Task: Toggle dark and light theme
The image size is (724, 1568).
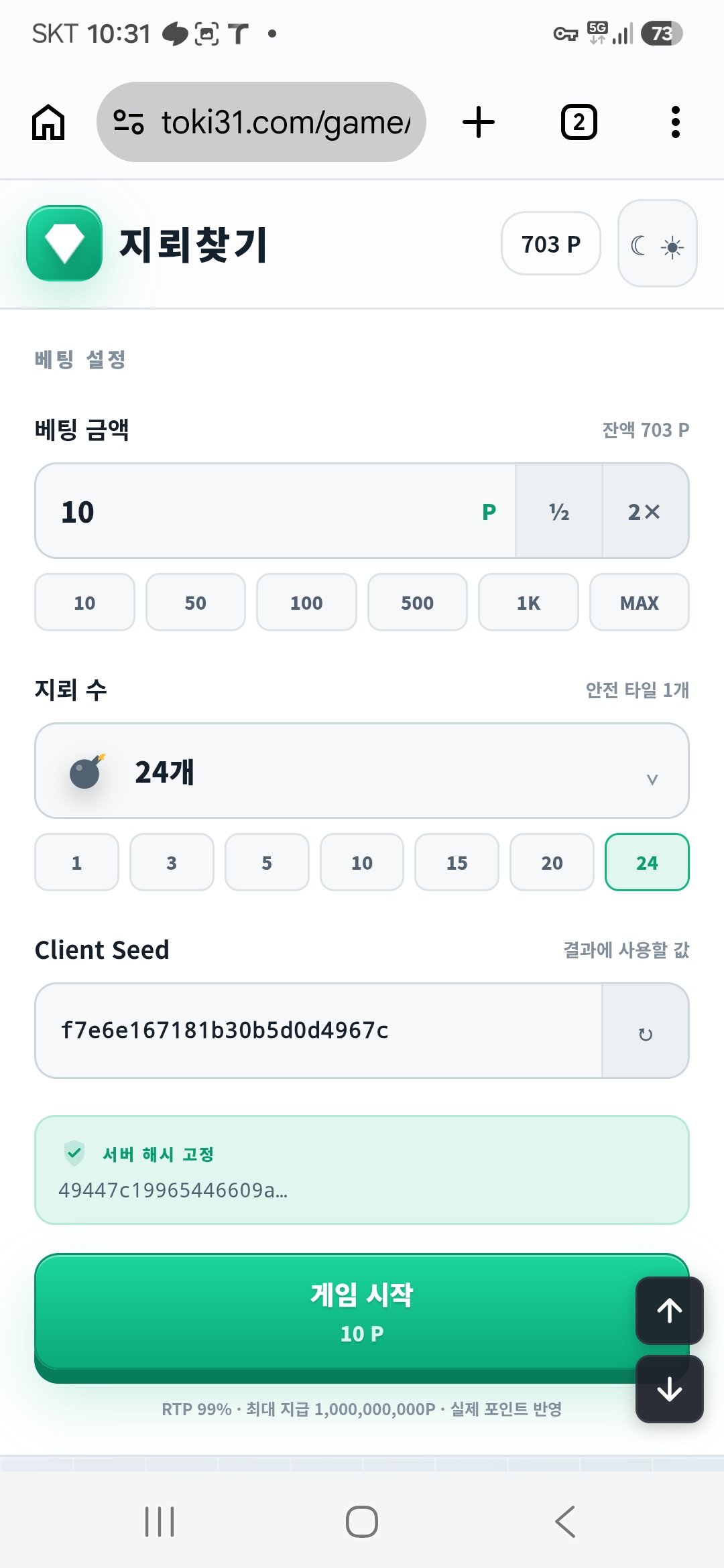Action: tap(657, 244)
